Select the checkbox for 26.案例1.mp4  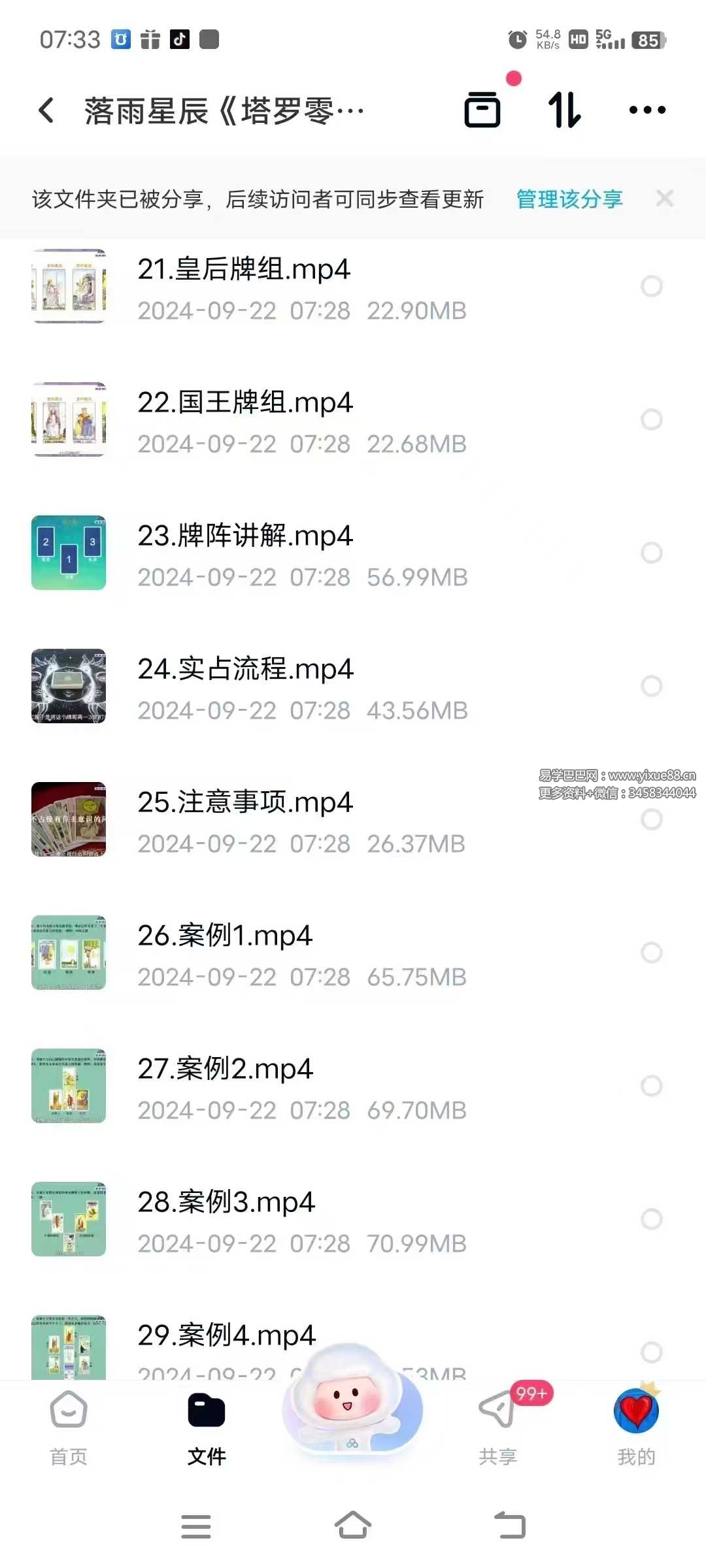[652, 953]
